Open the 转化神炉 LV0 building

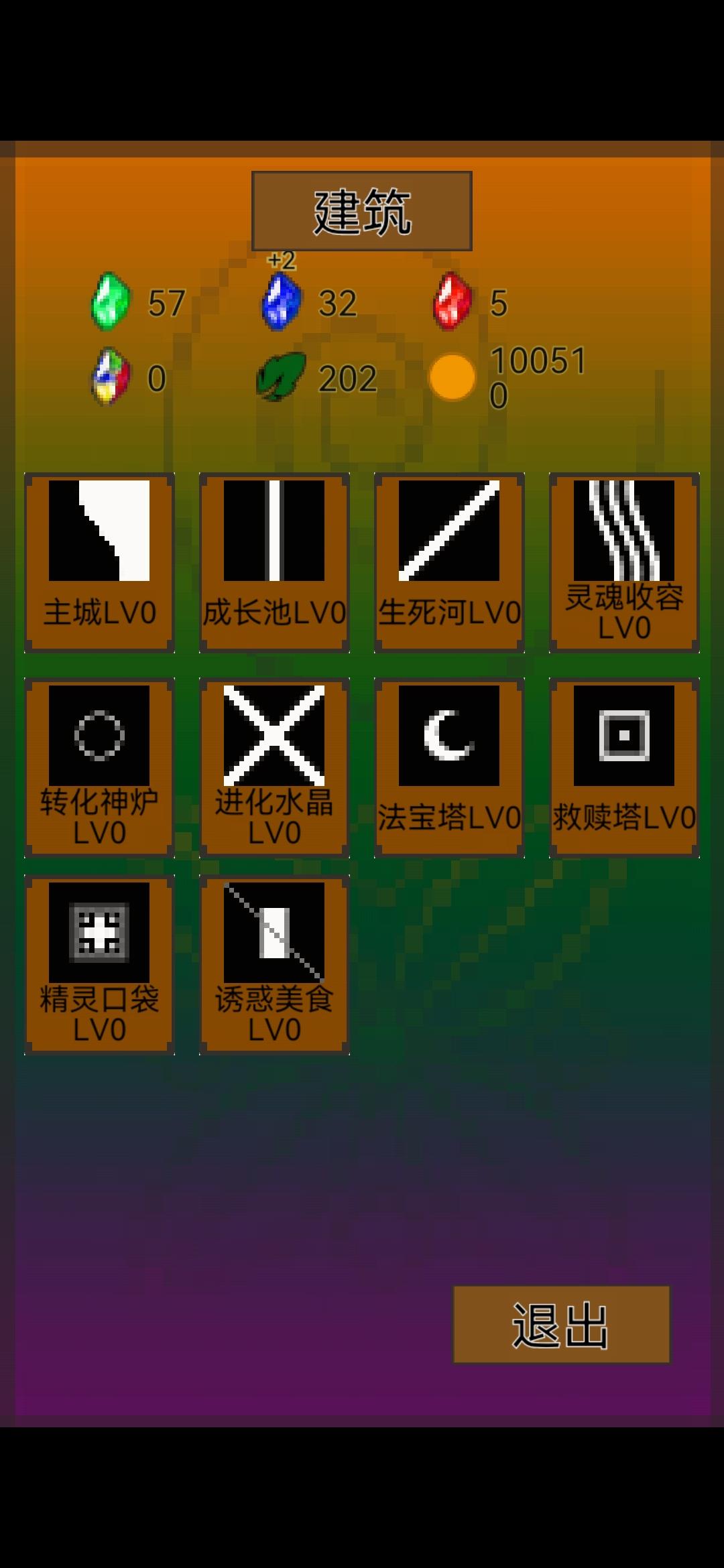99,768
